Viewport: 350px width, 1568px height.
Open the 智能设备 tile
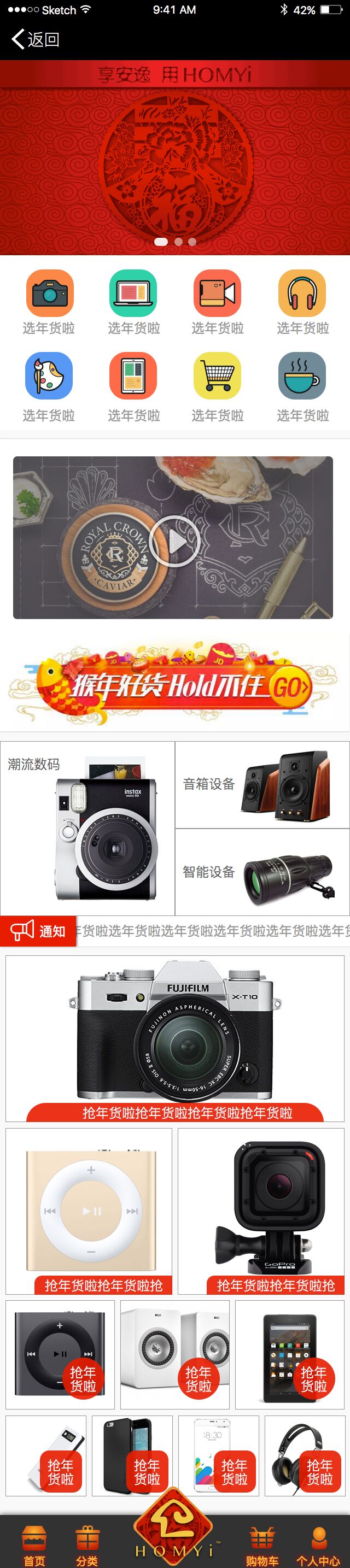coord(262,872)
